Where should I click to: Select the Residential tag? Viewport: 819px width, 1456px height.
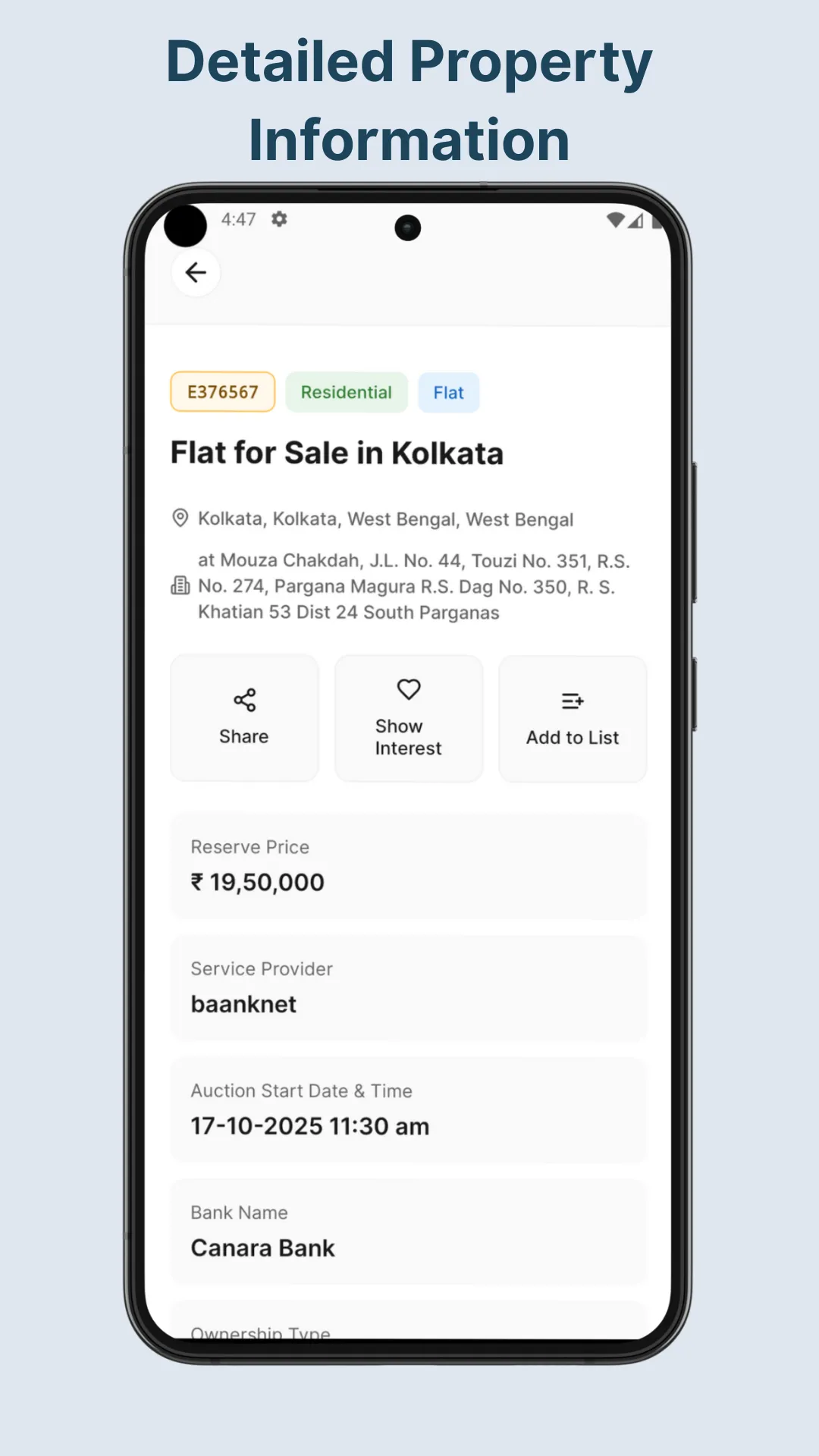pos(346,392)
